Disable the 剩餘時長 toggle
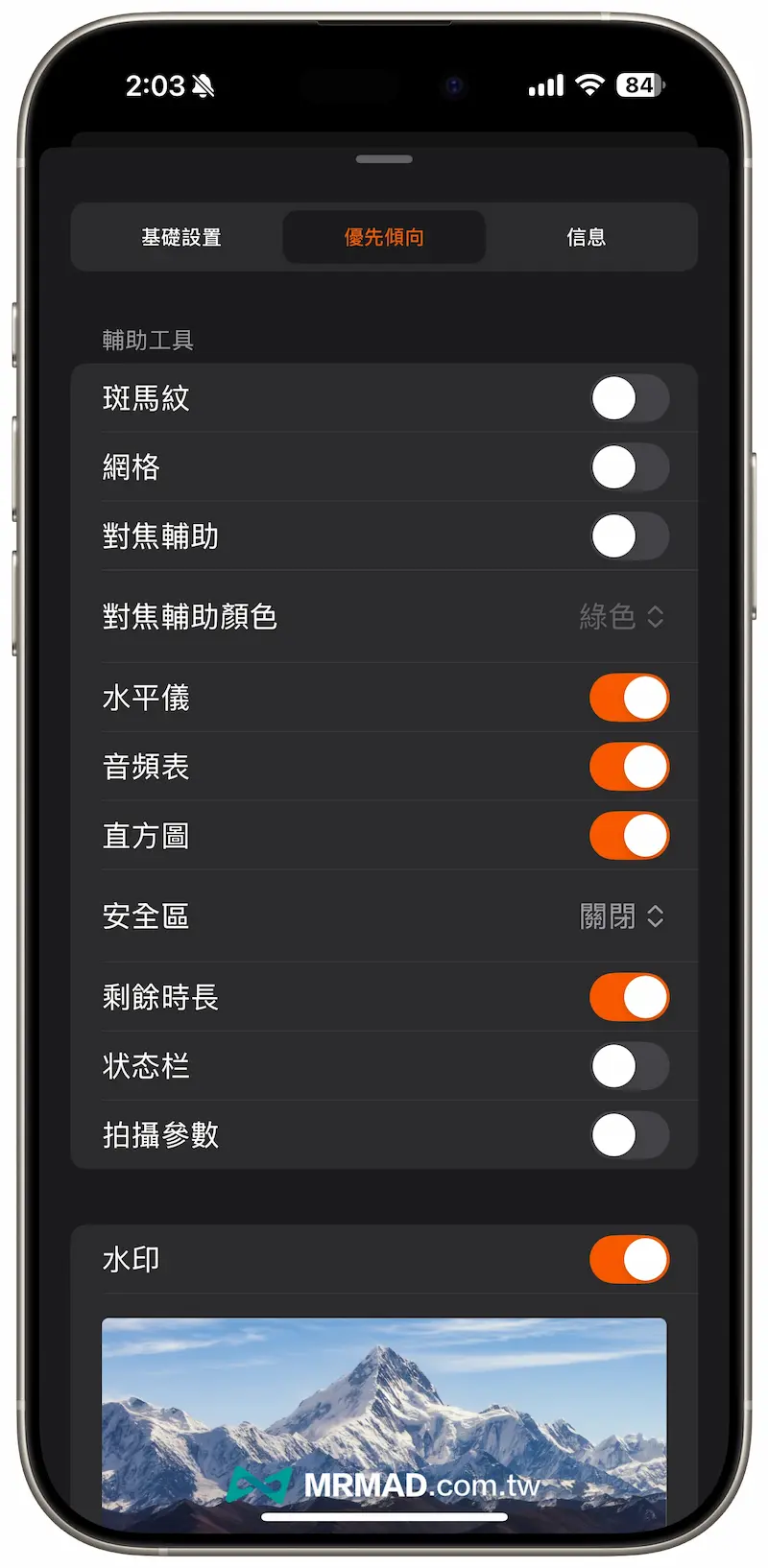Screen dimensions: 768x1568 (x=629, y=997)
